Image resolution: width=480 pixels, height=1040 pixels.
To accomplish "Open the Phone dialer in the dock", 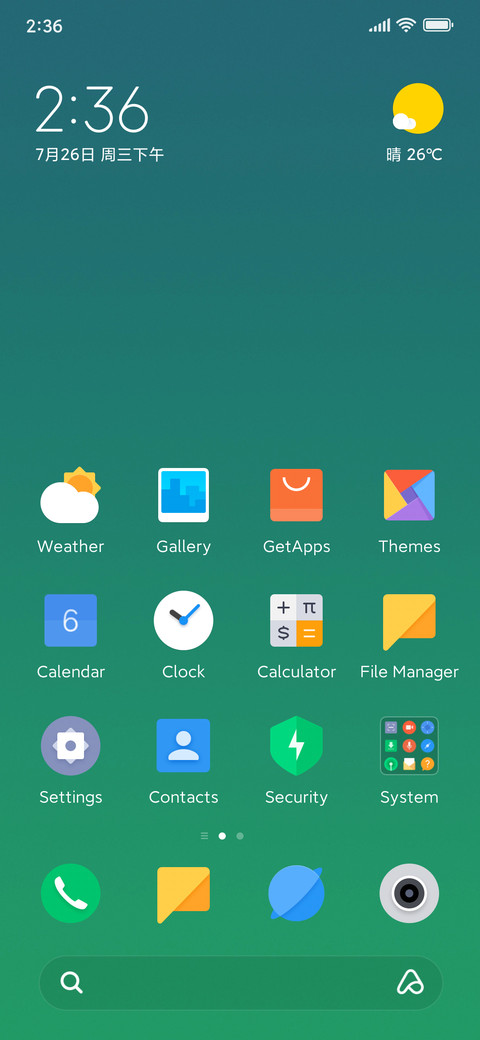I will 70,893.
